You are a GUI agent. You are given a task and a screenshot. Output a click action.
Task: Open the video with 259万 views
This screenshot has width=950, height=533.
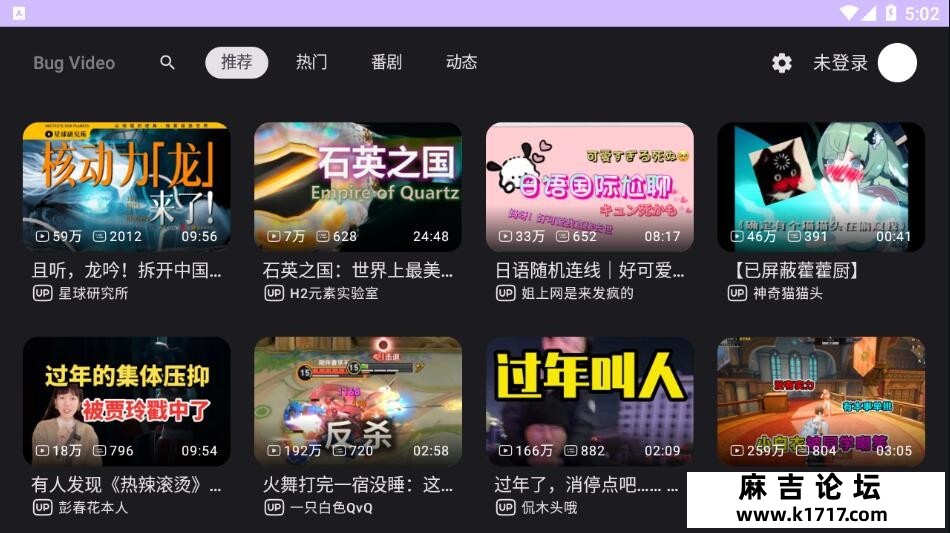(x=821, y=401)
